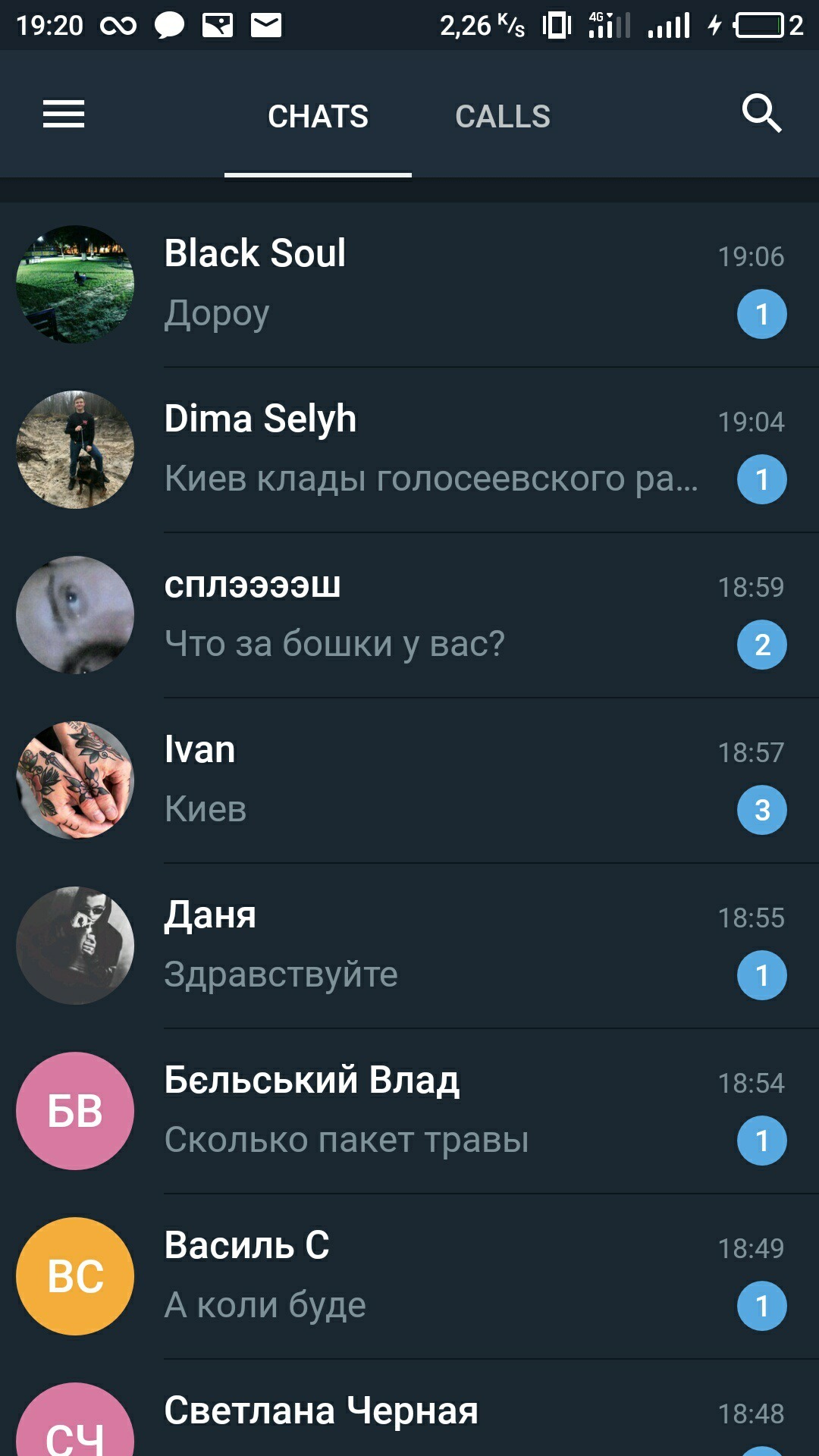Click Ivan's tattooed hands avatar
The height and width of the screenshot is (1456, 819).
(75, 781)
